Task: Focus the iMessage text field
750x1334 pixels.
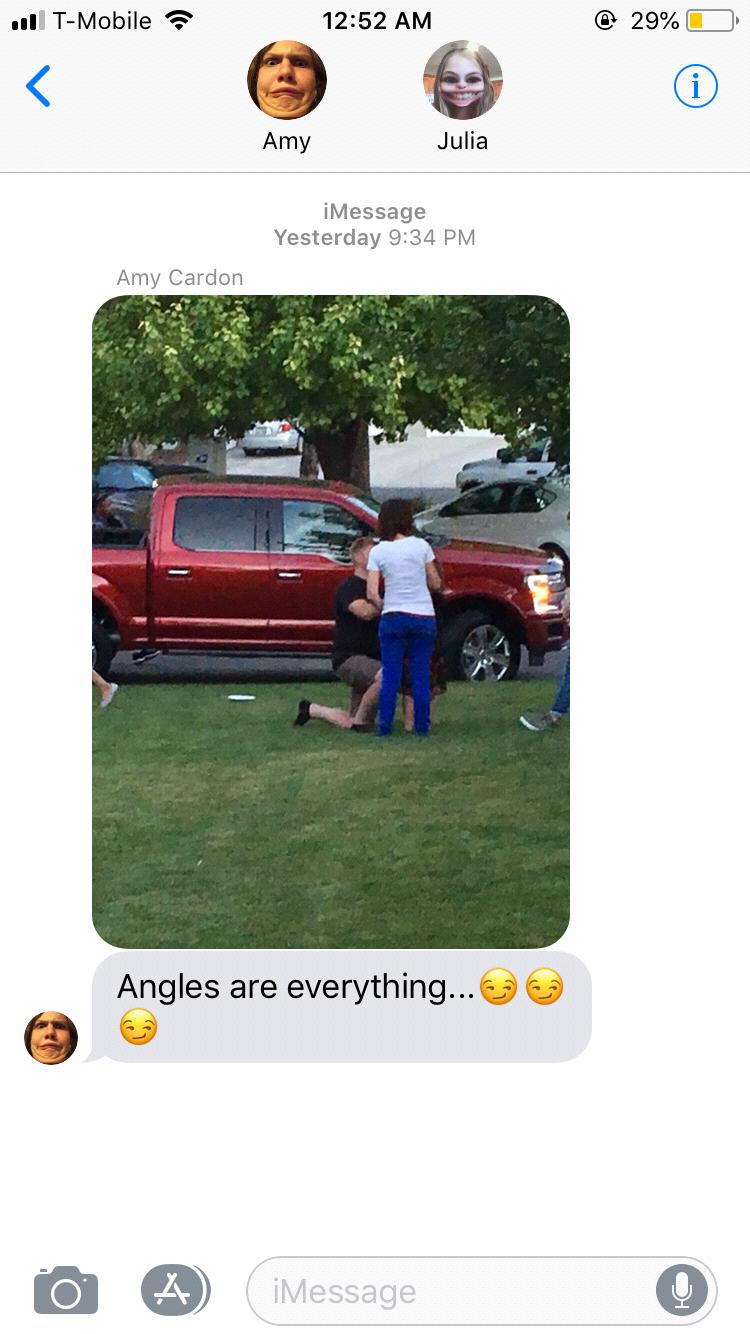Action: [450, 1291]
